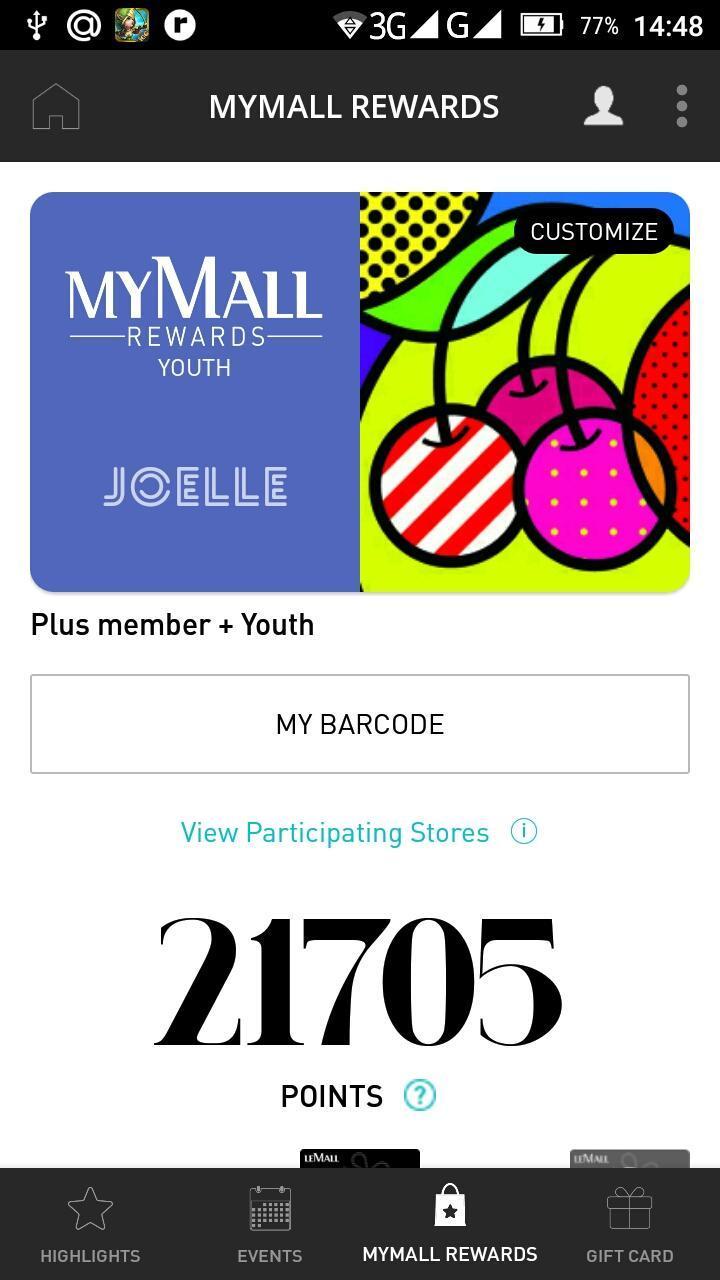Screen dimensions: 720x1280
Task: Tap the info icon beside View Participating Stores
Action: tap(524, 831)
